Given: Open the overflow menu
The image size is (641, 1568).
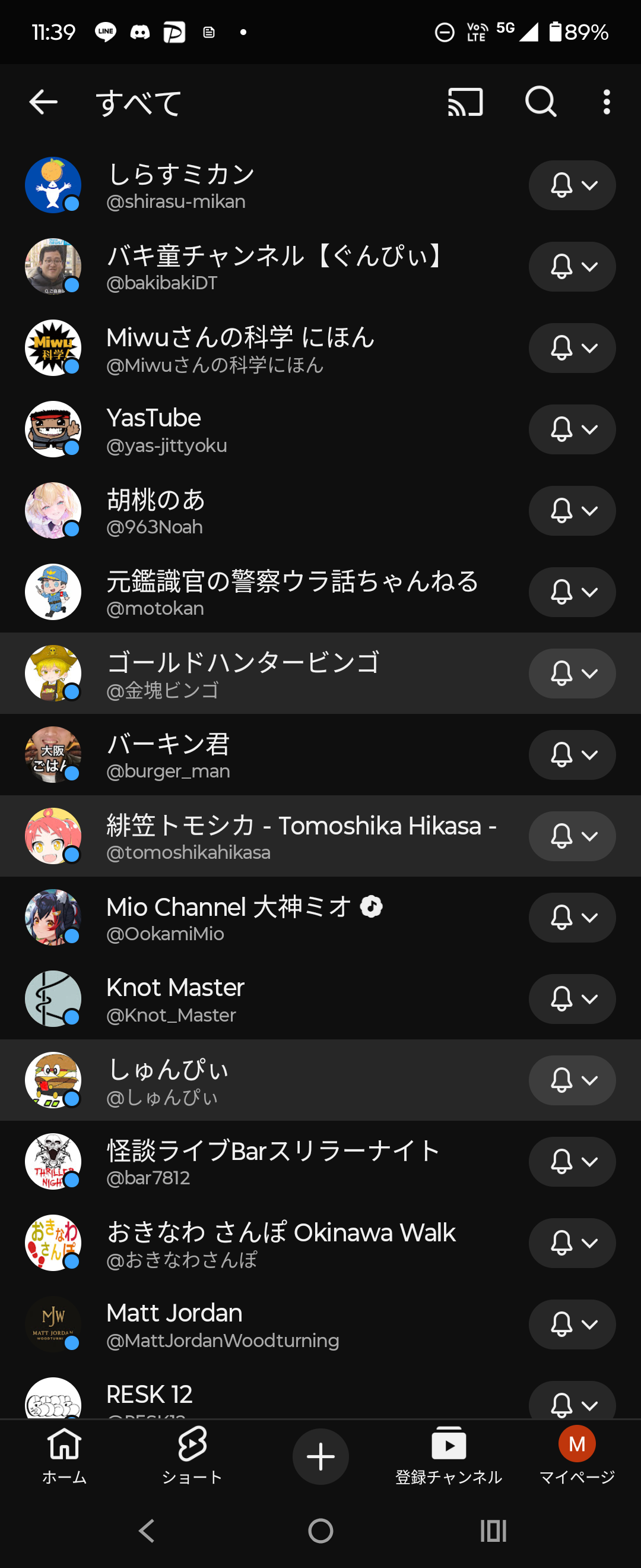Looking at the screenshot, I should [x=607, y=102].
